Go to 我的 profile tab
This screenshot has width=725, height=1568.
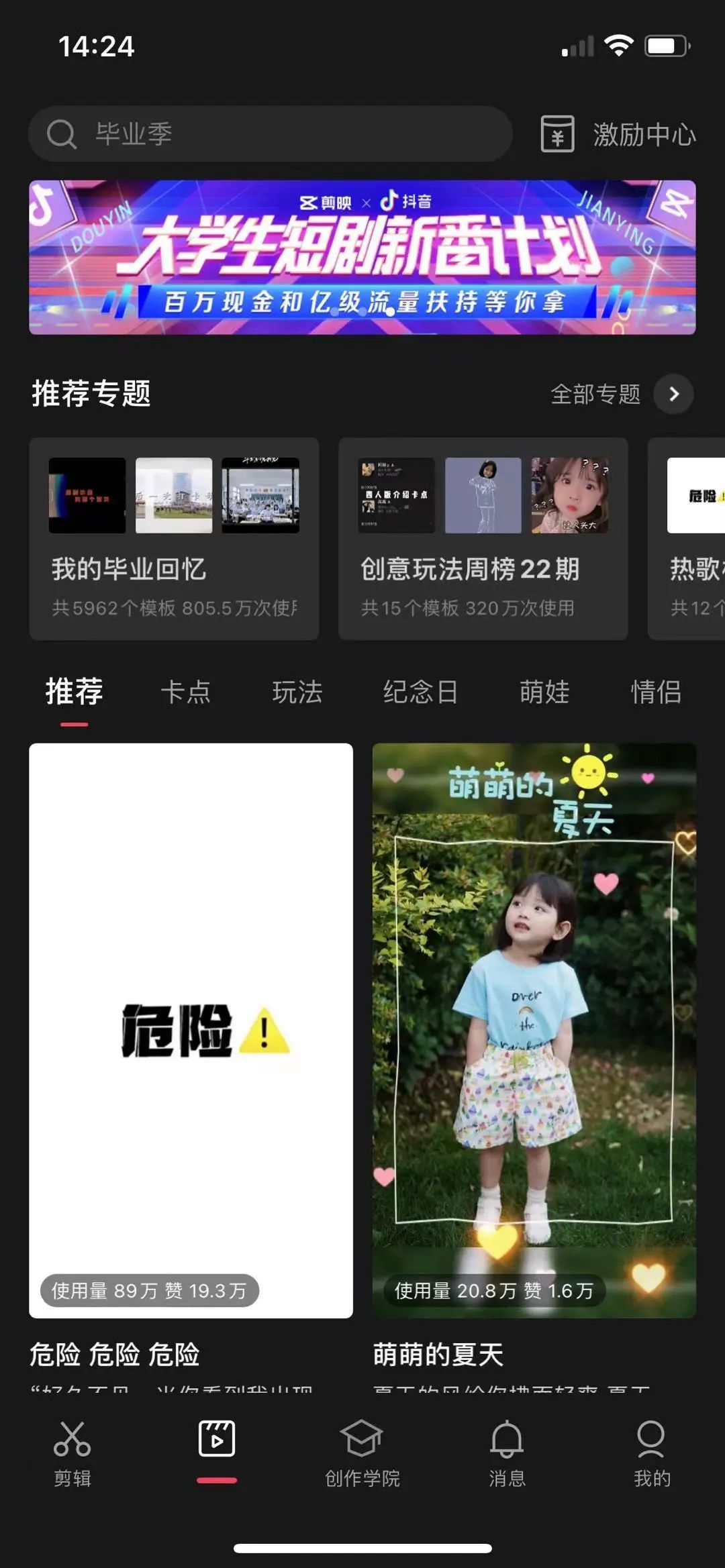click(651, 1453)
